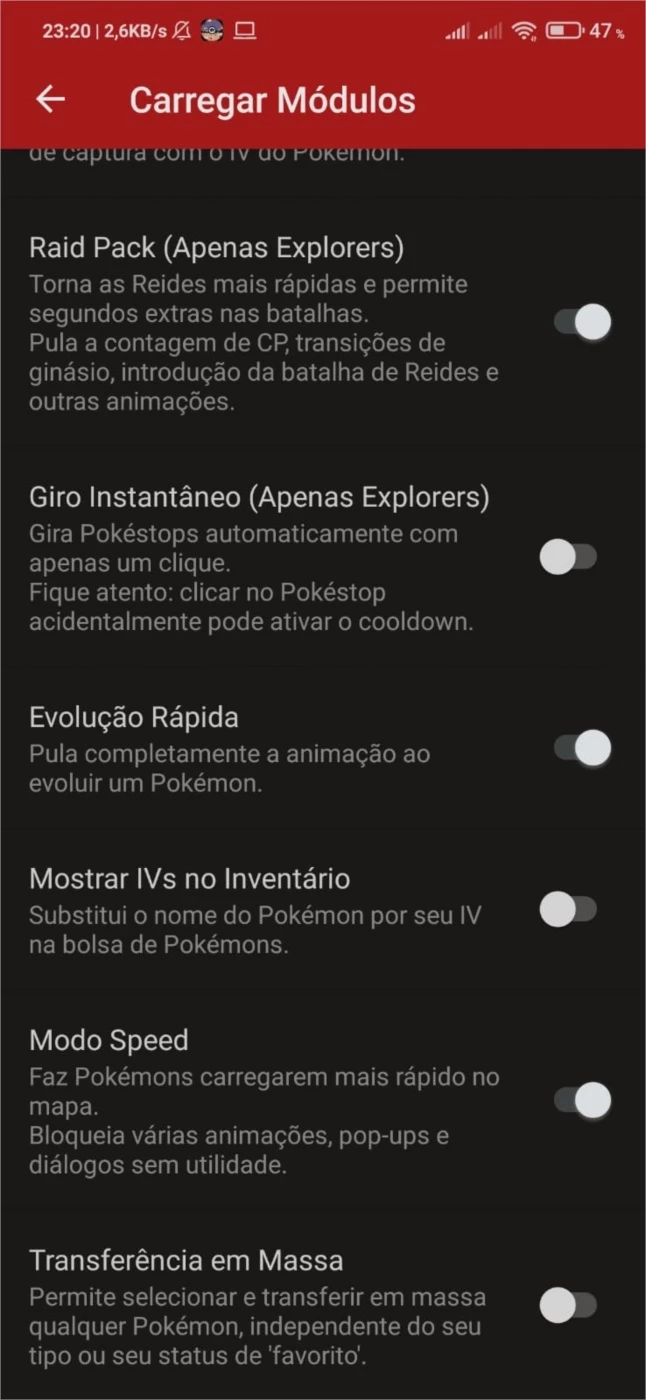Enable Transferência em Massa
Screen dimensions: 646x1400
pyautogui.click(x=568, y=1304)
